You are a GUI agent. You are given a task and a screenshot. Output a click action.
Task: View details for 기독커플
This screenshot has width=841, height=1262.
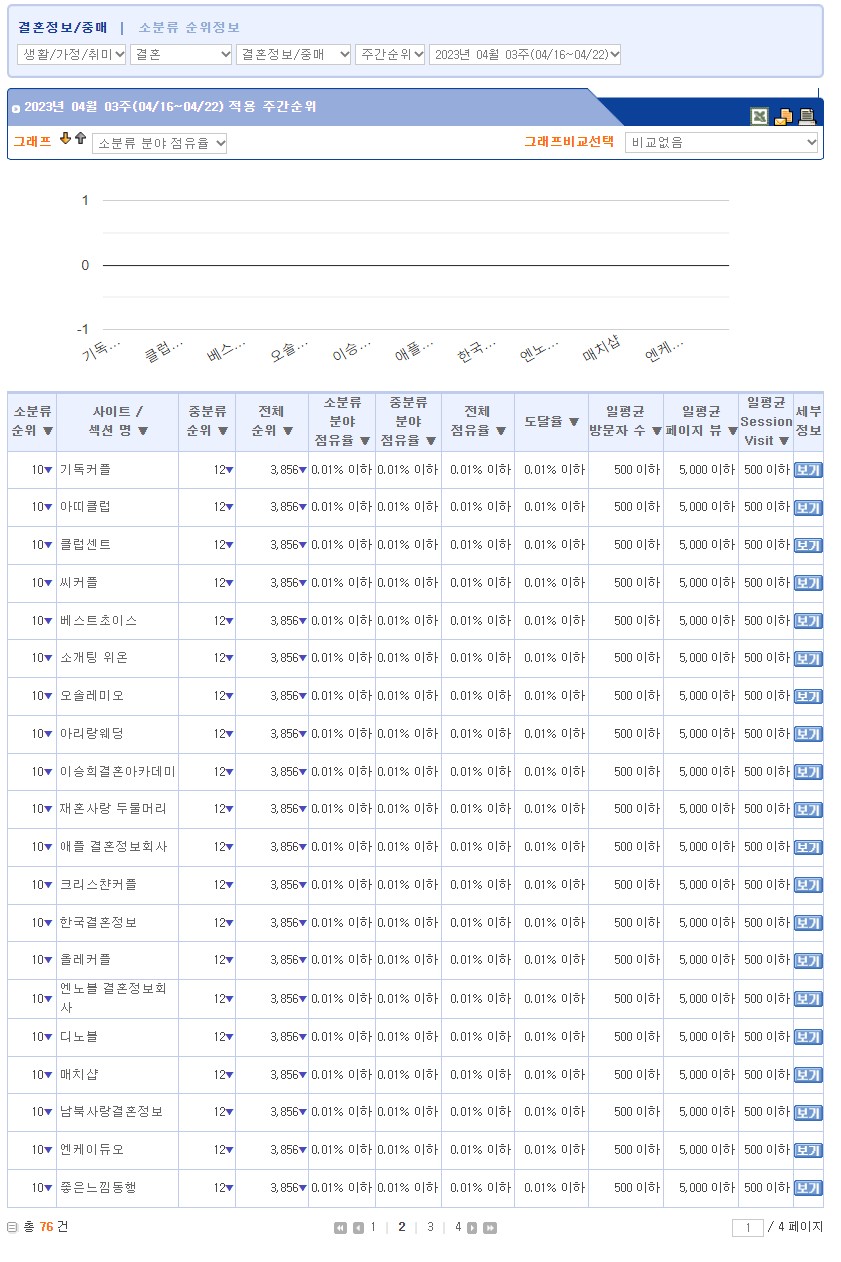click(808, 470)
